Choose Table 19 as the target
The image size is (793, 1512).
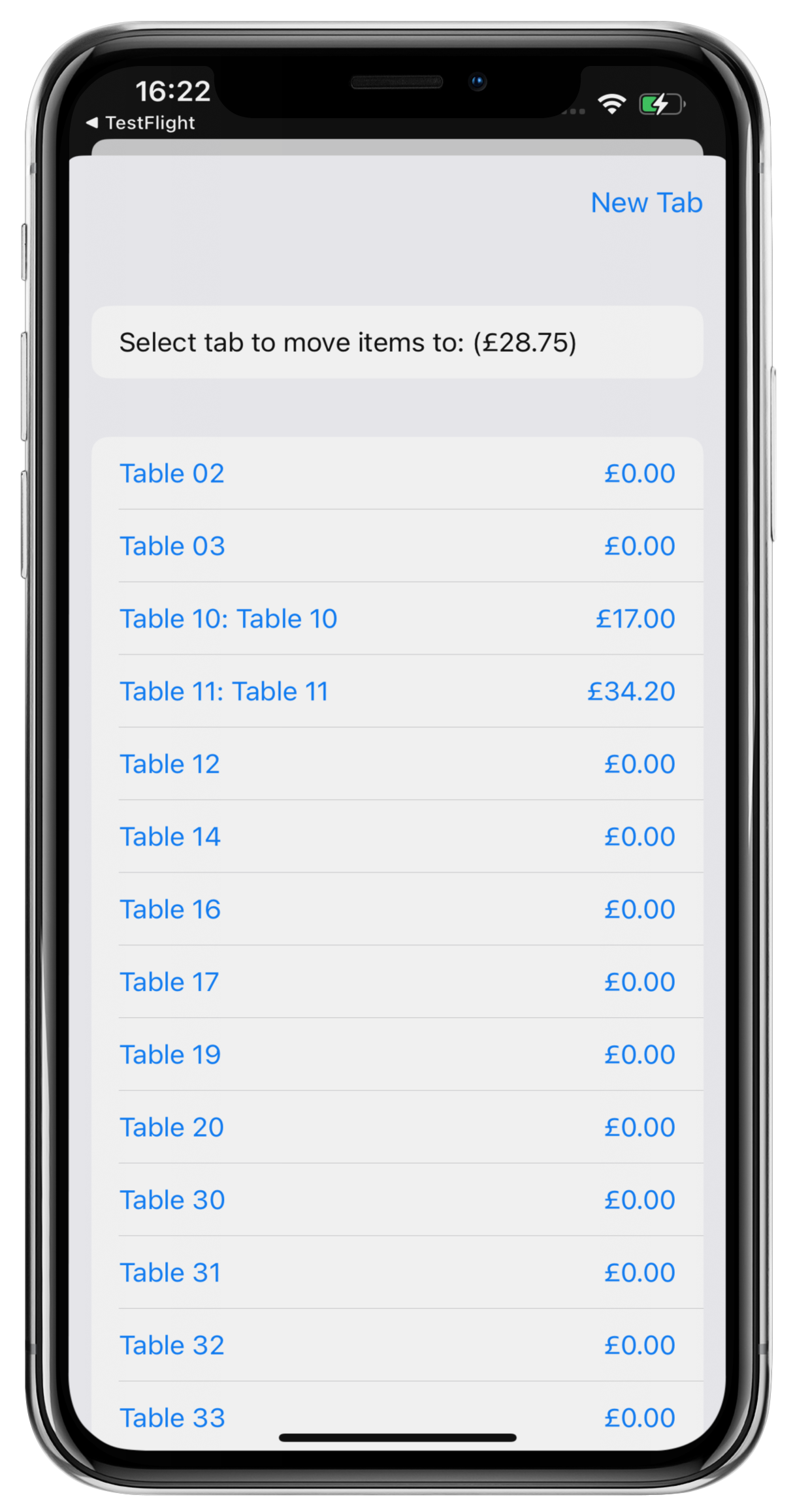(397, 1054)
